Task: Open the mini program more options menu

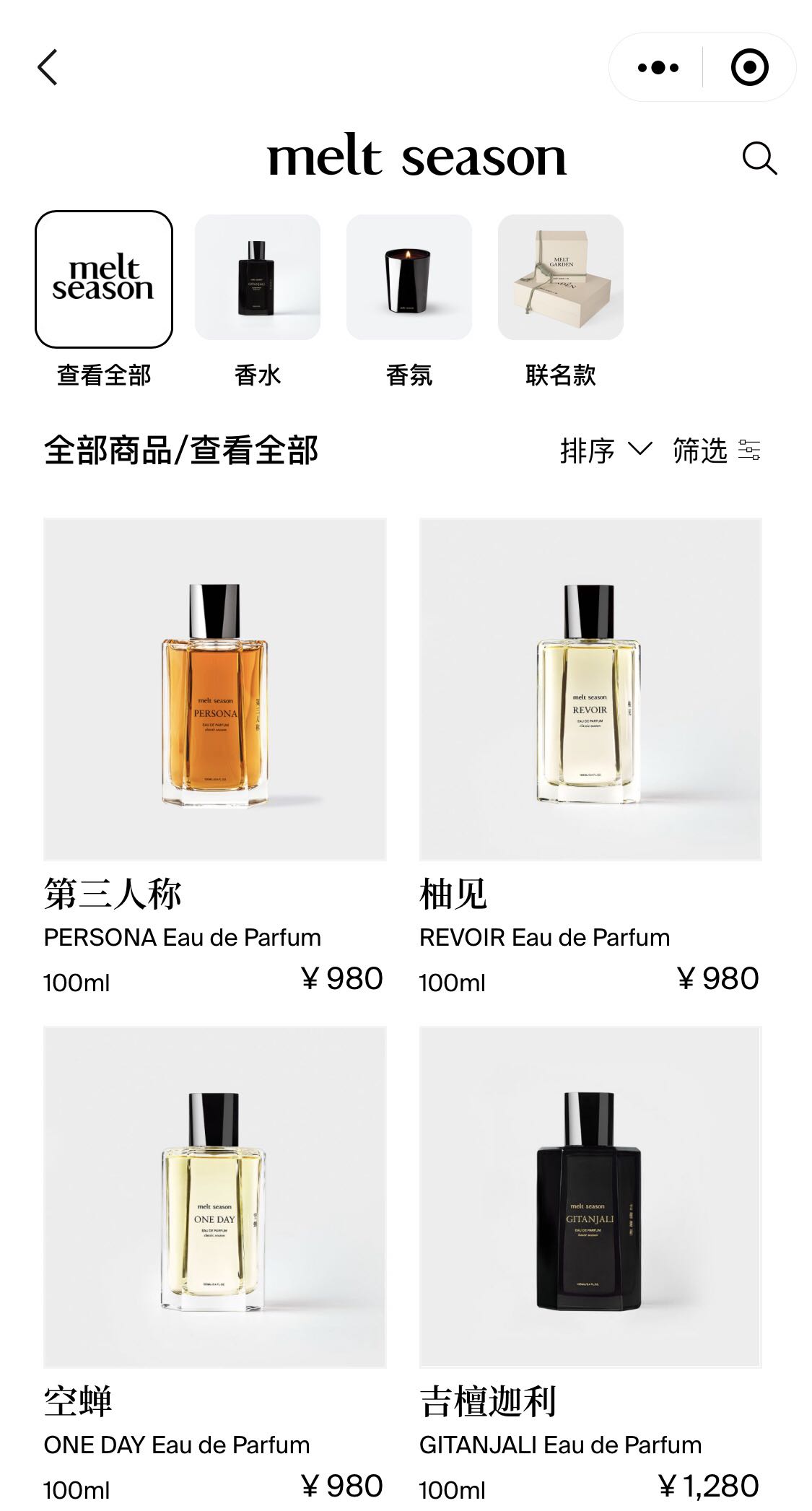Action: point(658,68)
